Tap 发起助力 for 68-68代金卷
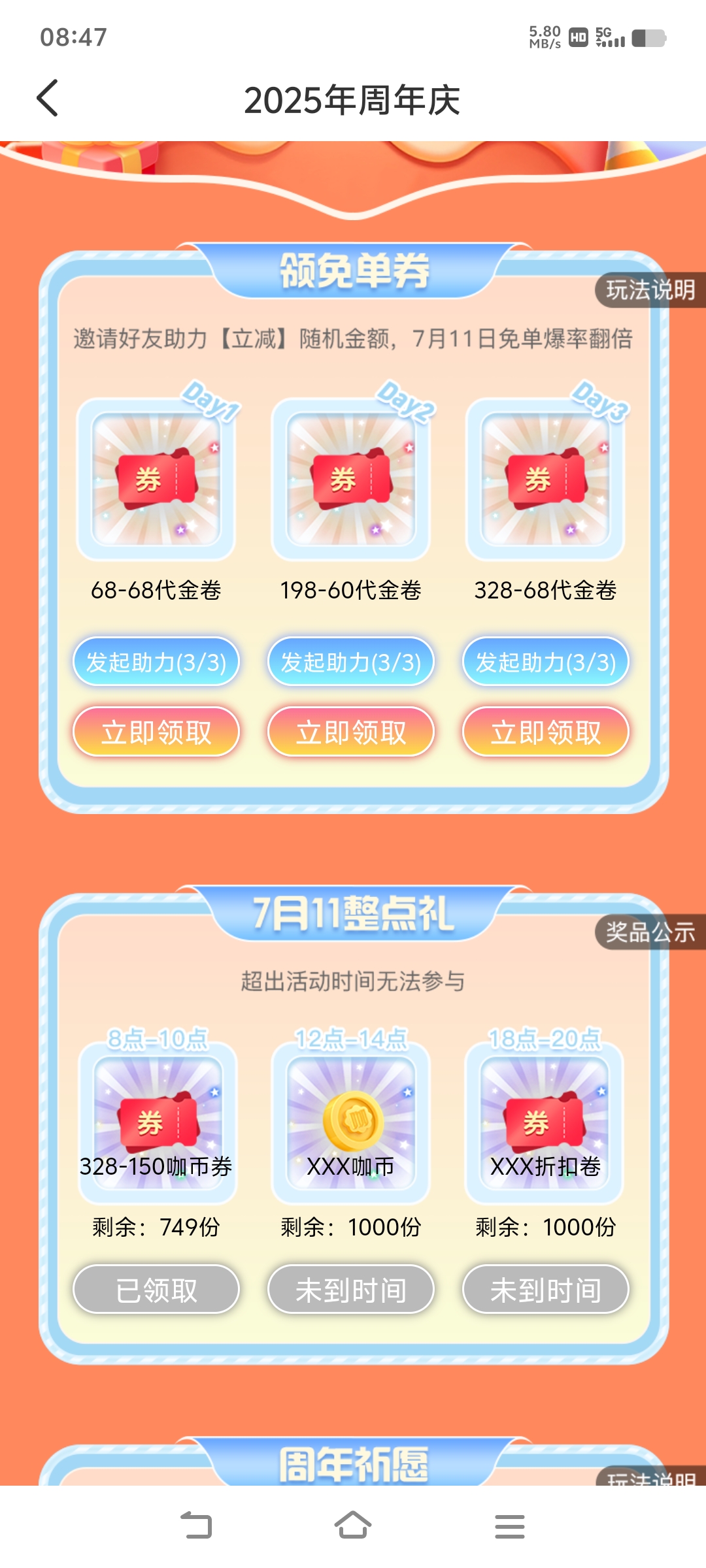706x1568 pixels. point(156,662)
